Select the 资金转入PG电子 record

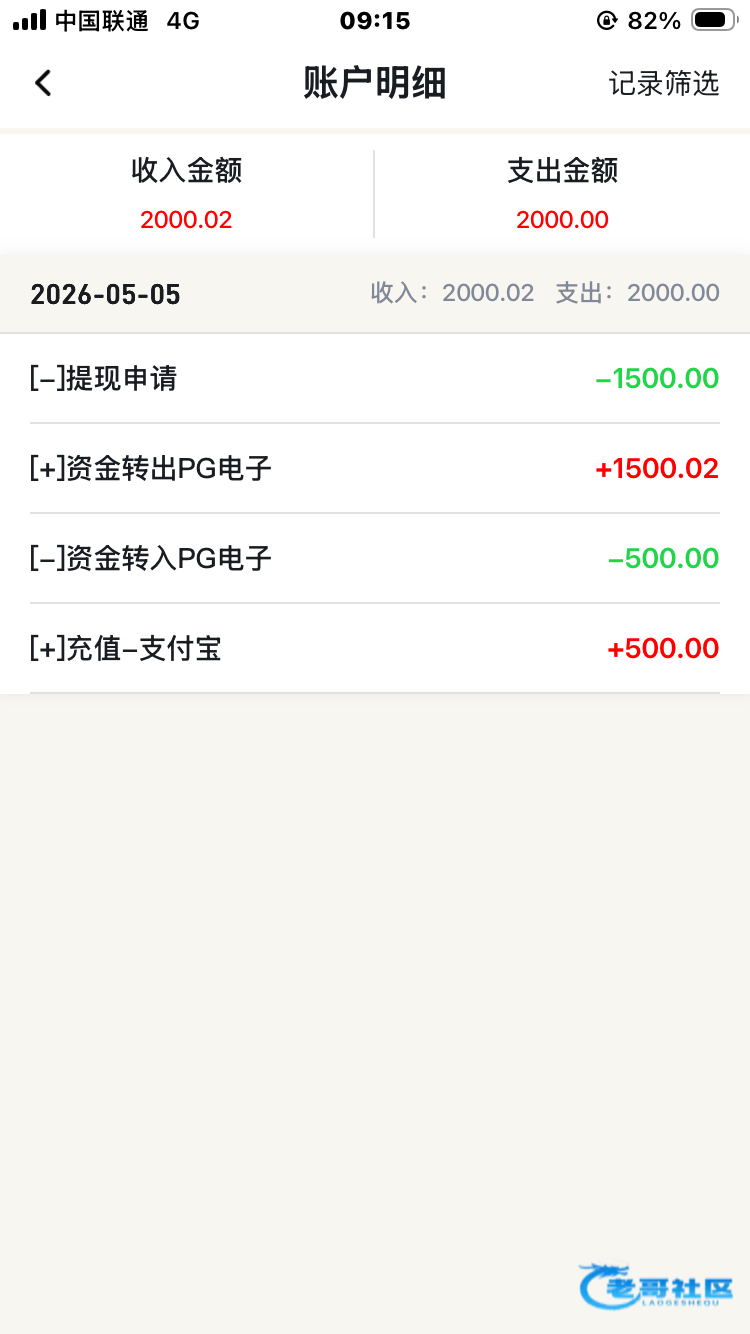pyautogui.click(x=375, y=558)
